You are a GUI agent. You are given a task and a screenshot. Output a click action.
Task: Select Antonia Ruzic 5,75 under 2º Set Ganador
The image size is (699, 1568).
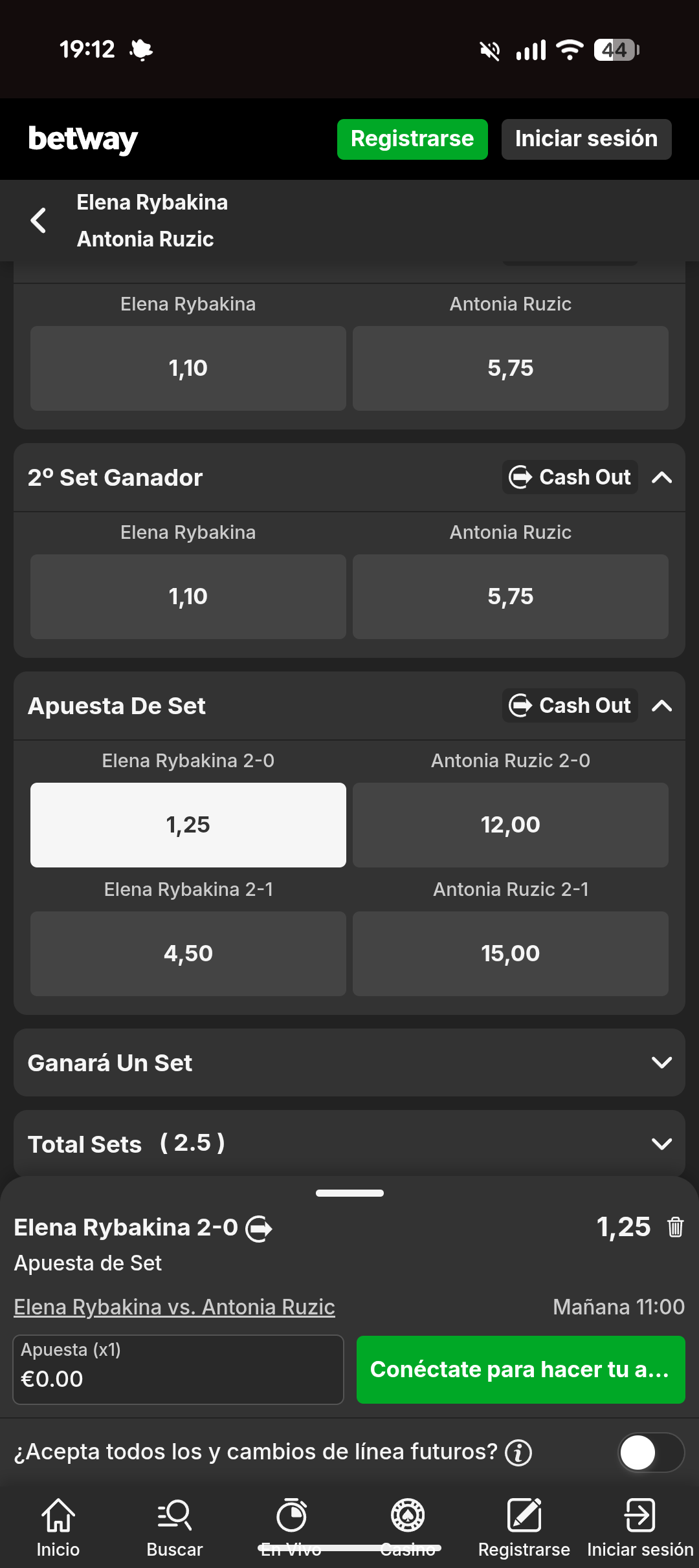(510, 596)
